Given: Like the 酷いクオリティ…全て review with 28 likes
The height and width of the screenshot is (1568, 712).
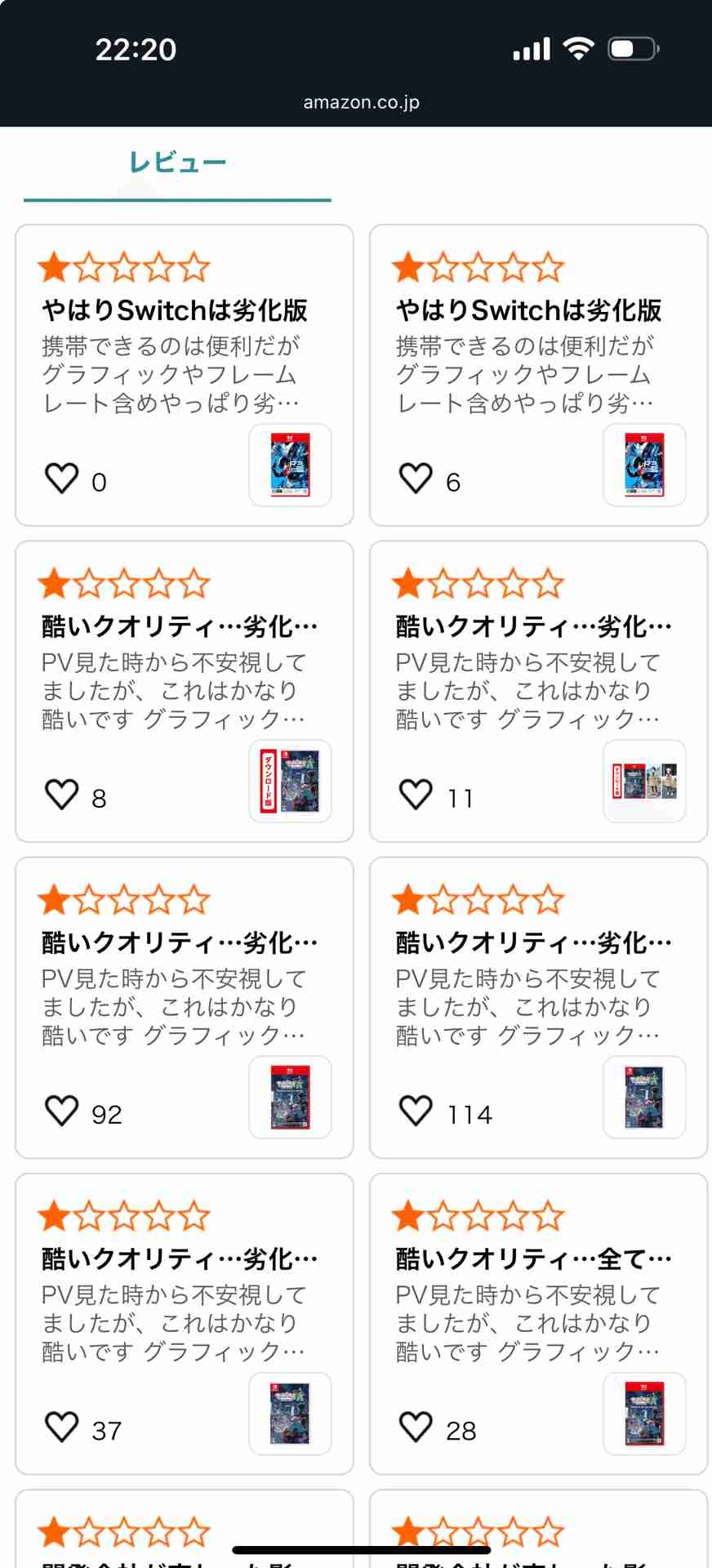Looking at the screenshot, I should click(416, 1427).
